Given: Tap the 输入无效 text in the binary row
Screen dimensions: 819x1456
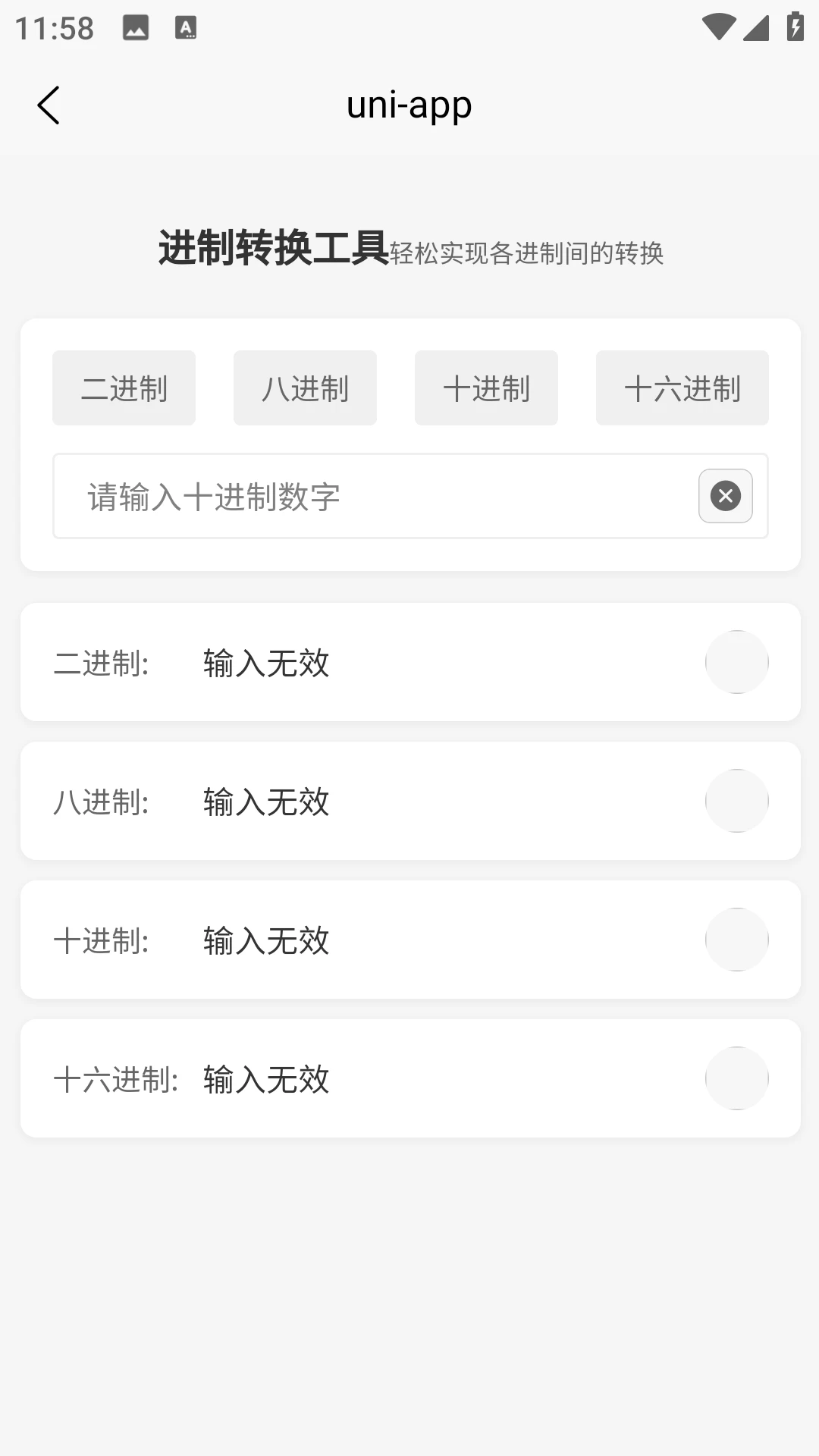Looking at the screenshot, I should coord(265,662).
